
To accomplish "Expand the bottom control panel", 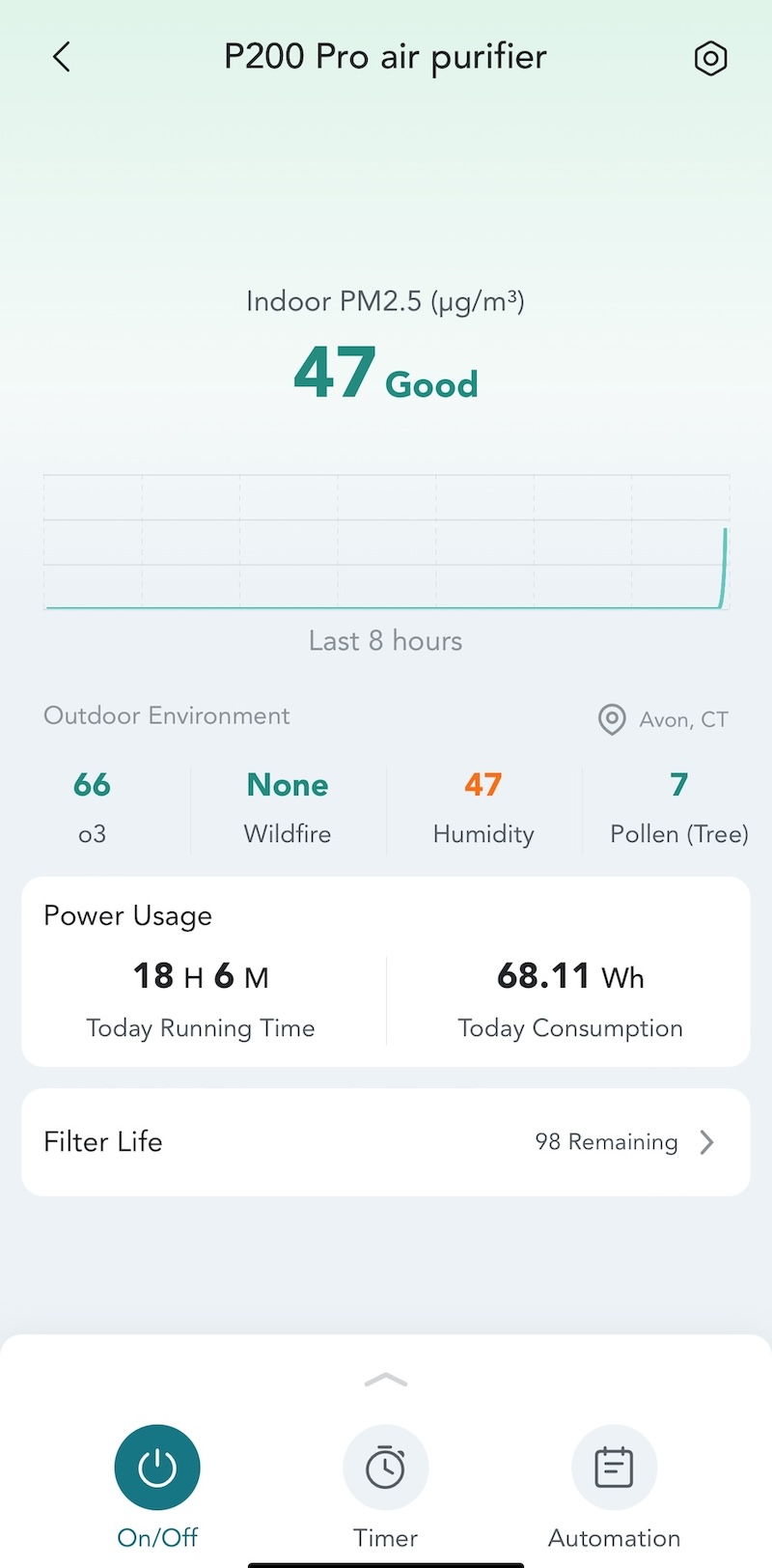I will coord(386,1380).
